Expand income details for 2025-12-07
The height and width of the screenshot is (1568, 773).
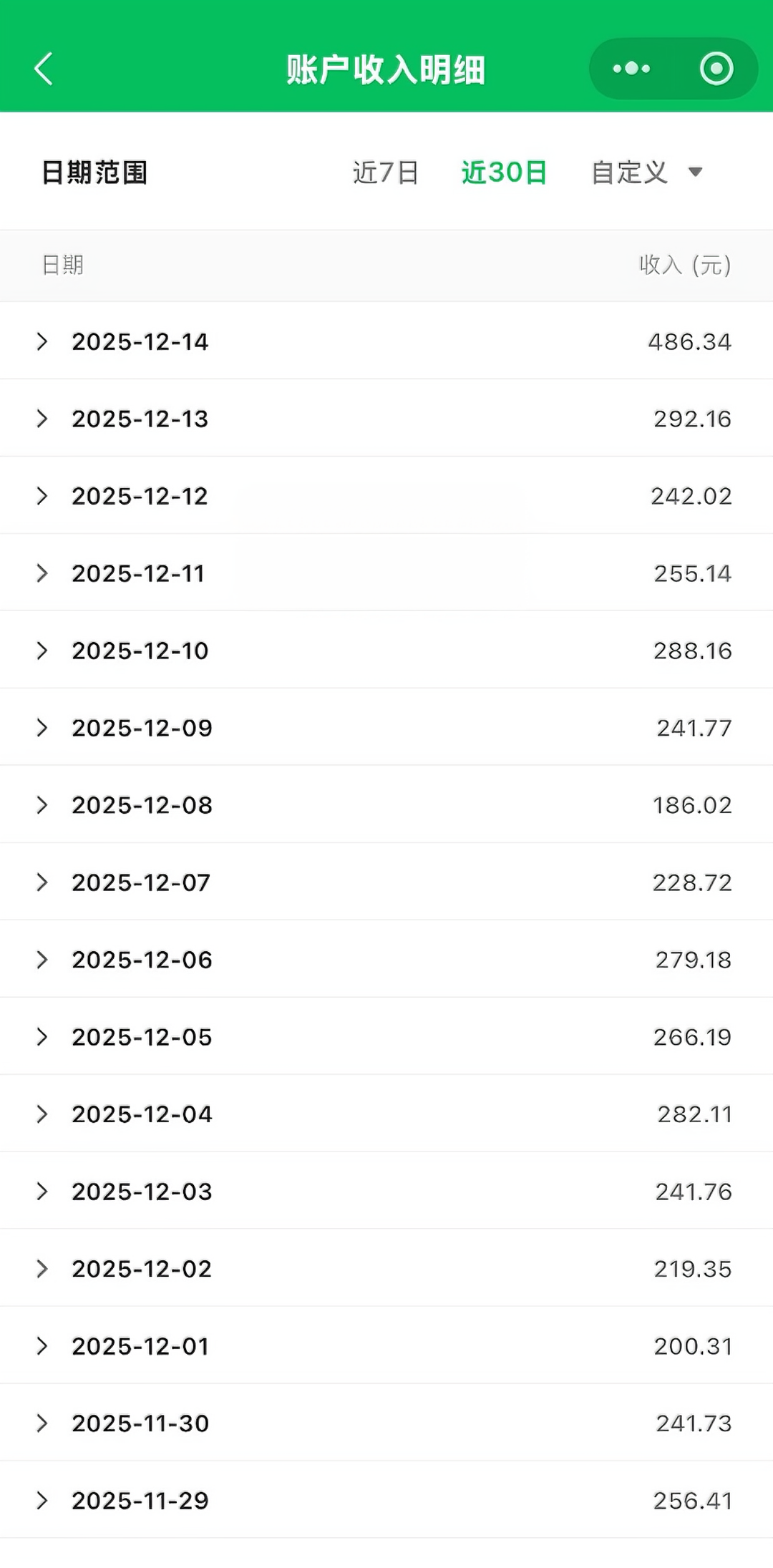click(x=41, y=882)
